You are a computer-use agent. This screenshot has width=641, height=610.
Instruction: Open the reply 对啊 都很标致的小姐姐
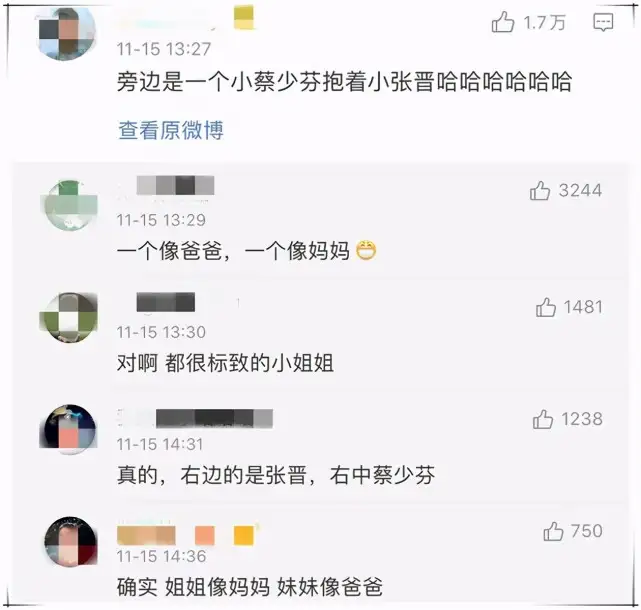225,363
